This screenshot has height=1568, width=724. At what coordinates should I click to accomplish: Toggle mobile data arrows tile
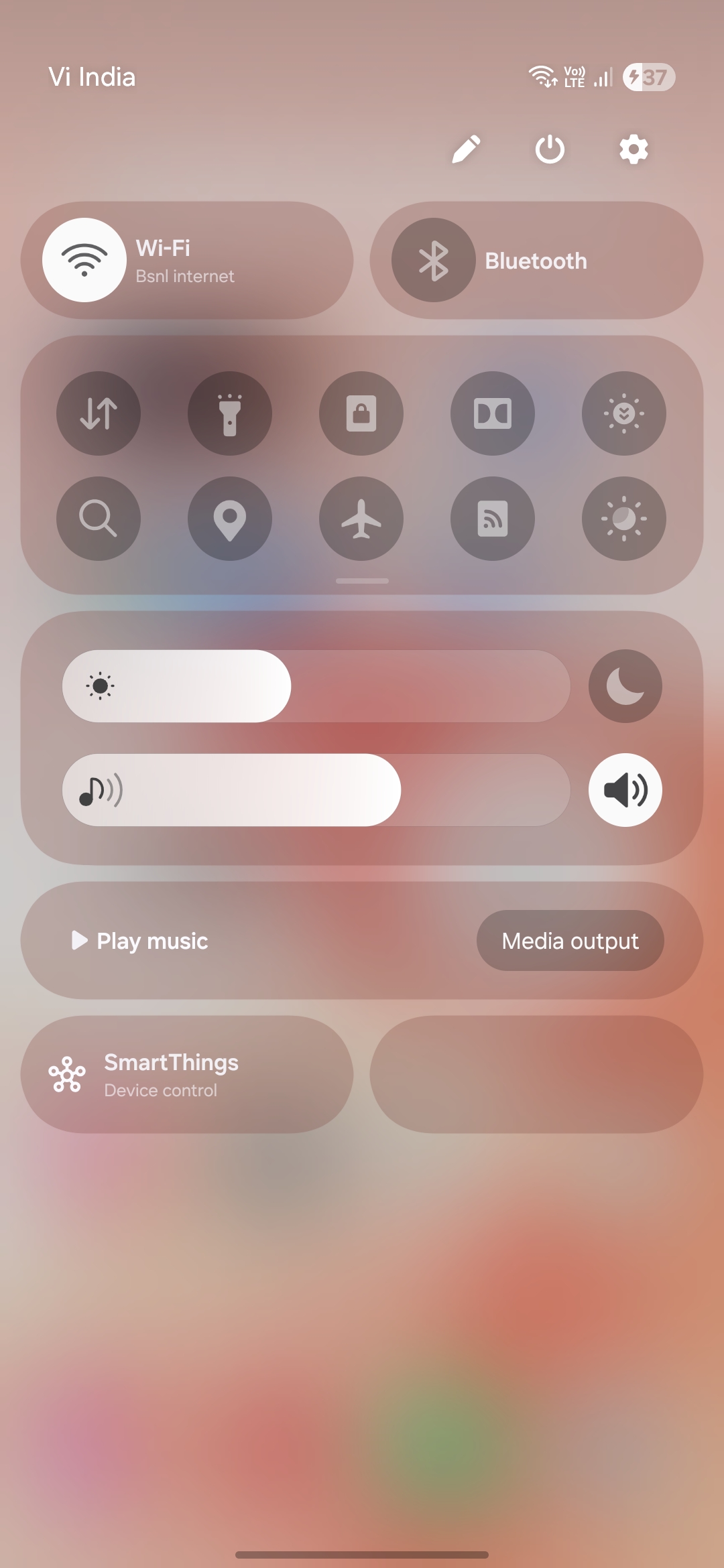click(99, 413)
